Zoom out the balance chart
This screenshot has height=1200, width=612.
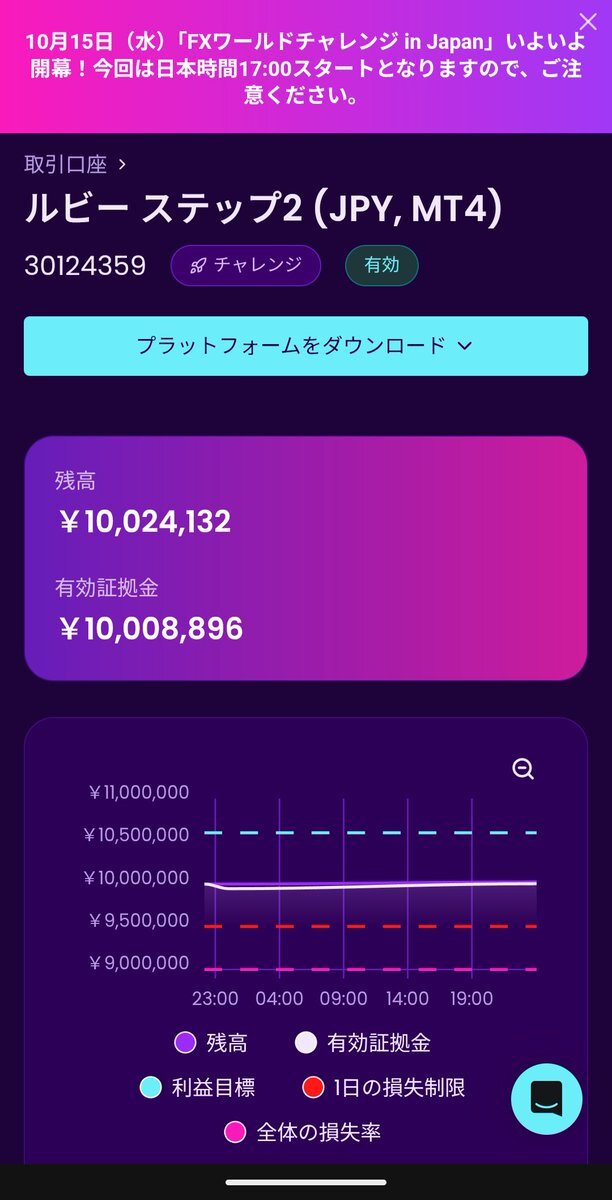coord(523,768)
